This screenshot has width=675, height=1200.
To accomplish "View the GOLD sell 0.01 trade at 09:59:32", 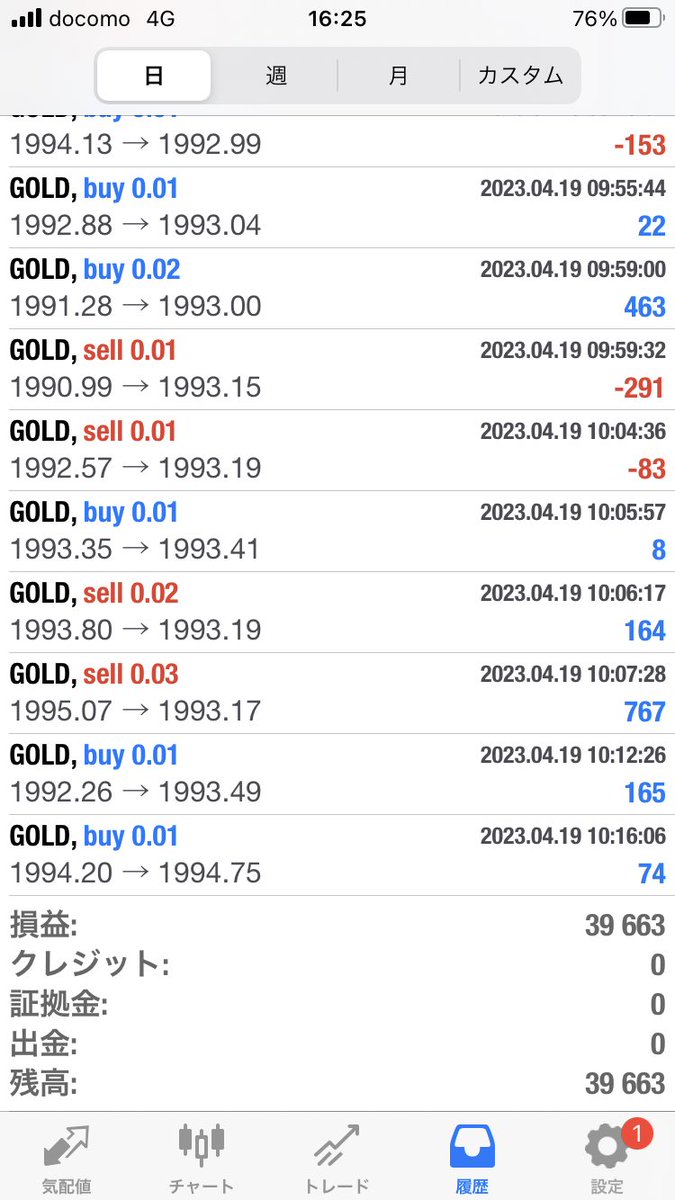I will tap(337, 369).
